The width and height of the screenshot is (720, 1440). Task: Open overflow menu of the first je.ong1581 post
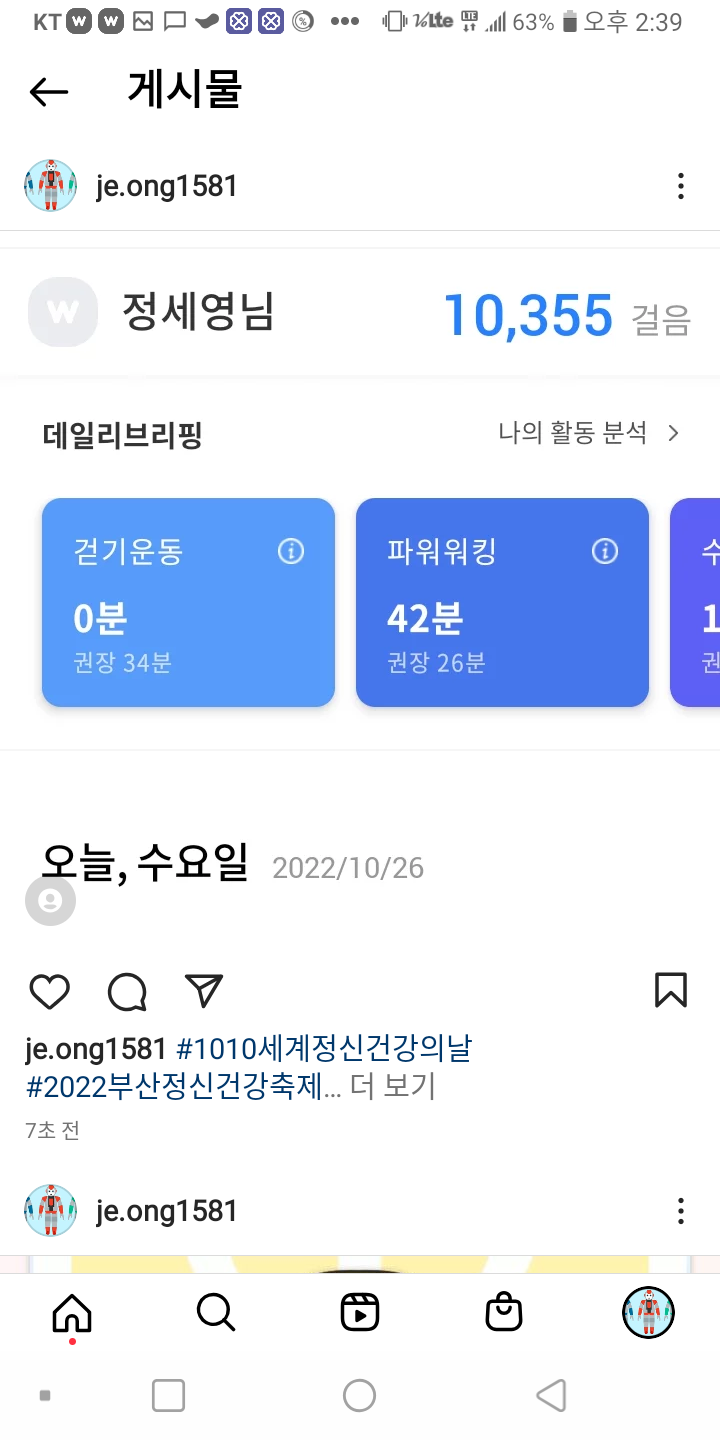[x=680, y=186]
